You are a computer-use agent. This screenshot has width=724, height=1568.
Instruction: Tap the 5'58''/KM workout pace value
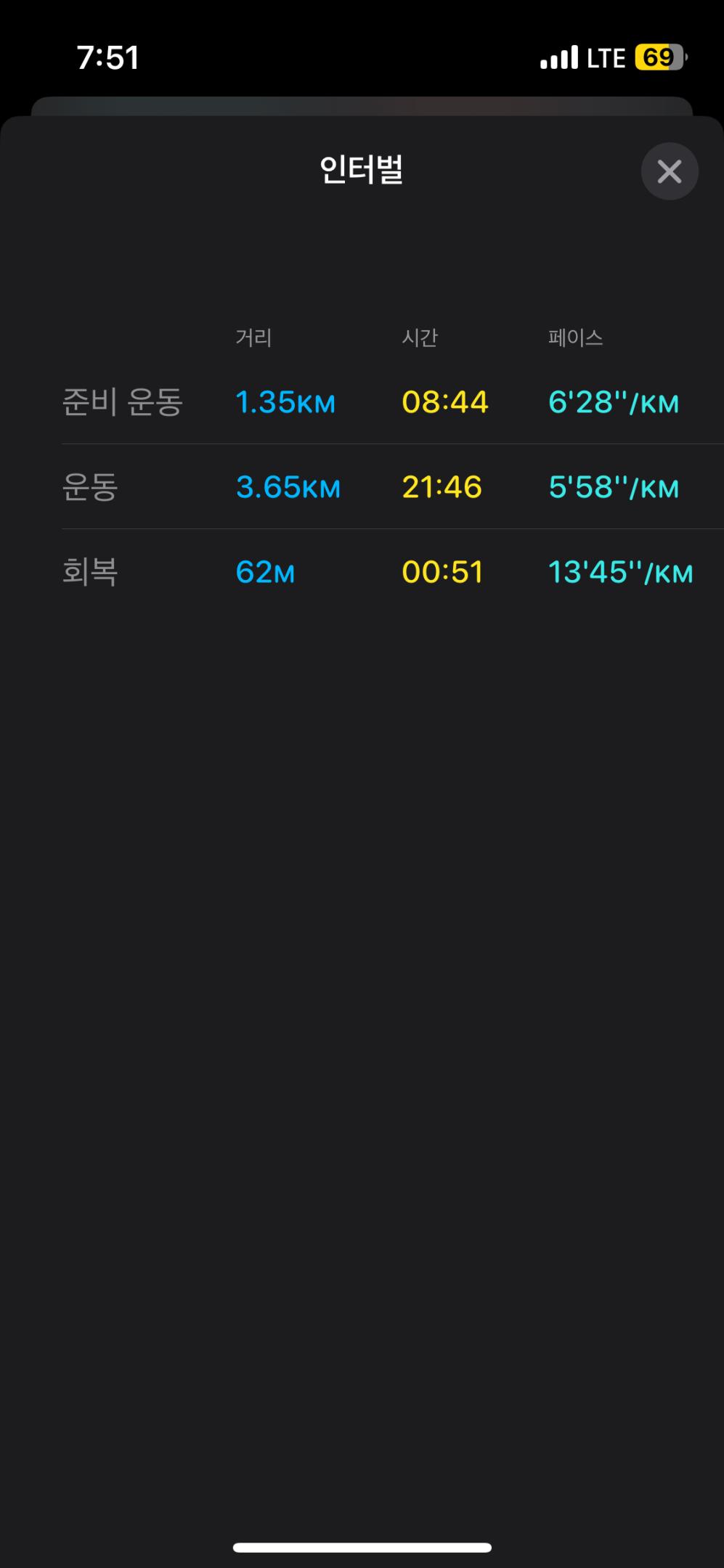[x=614, y=487]
